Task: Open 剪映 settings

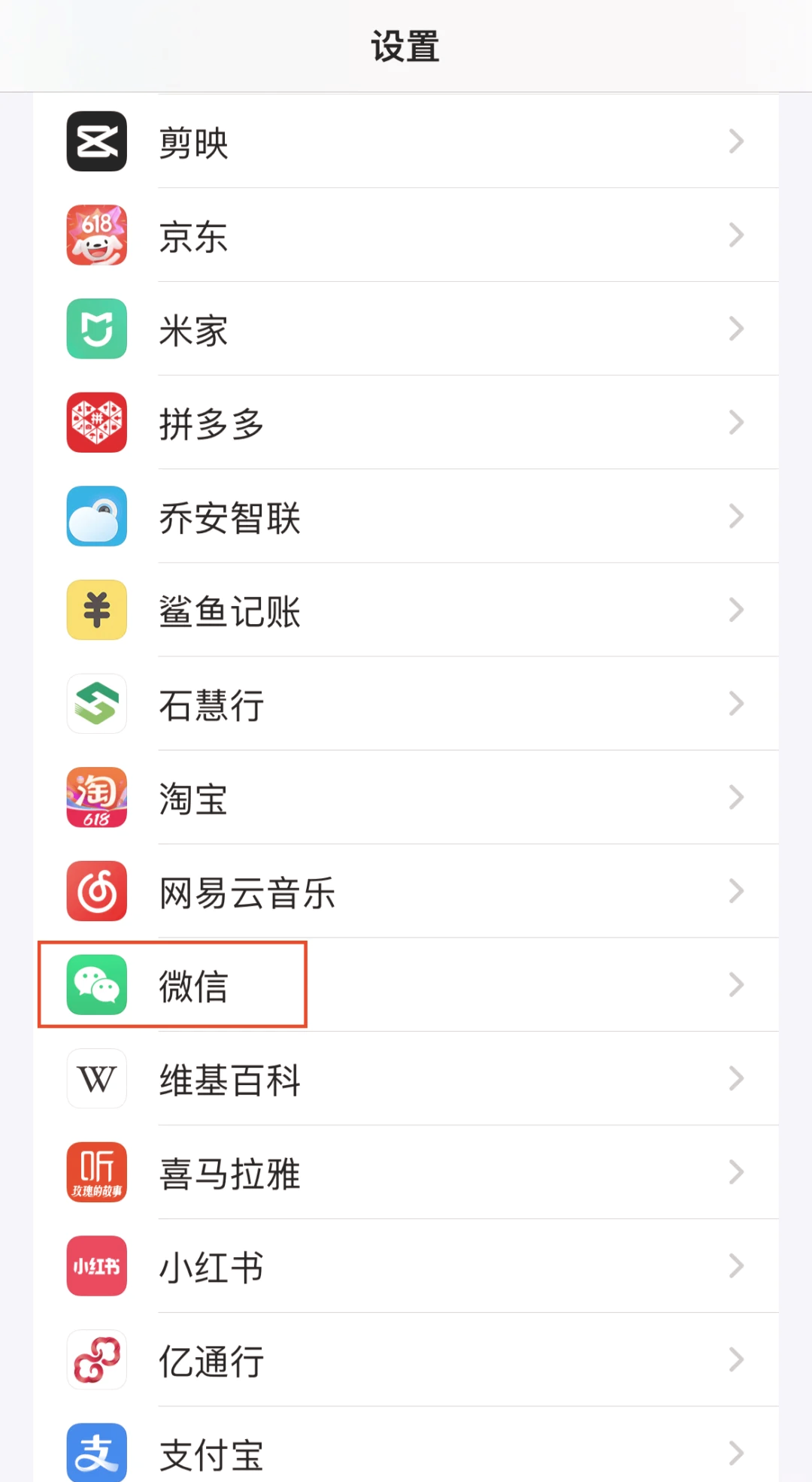Action: point(406,141)
